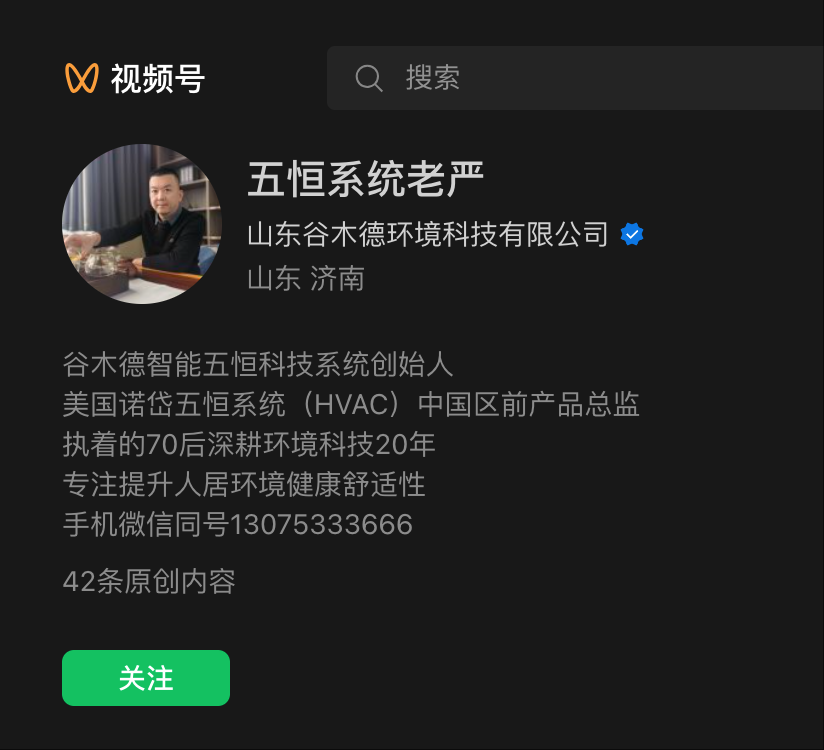Go to the 视频号 home page
This screenshot has width=824, height=750.
point(135,79)
